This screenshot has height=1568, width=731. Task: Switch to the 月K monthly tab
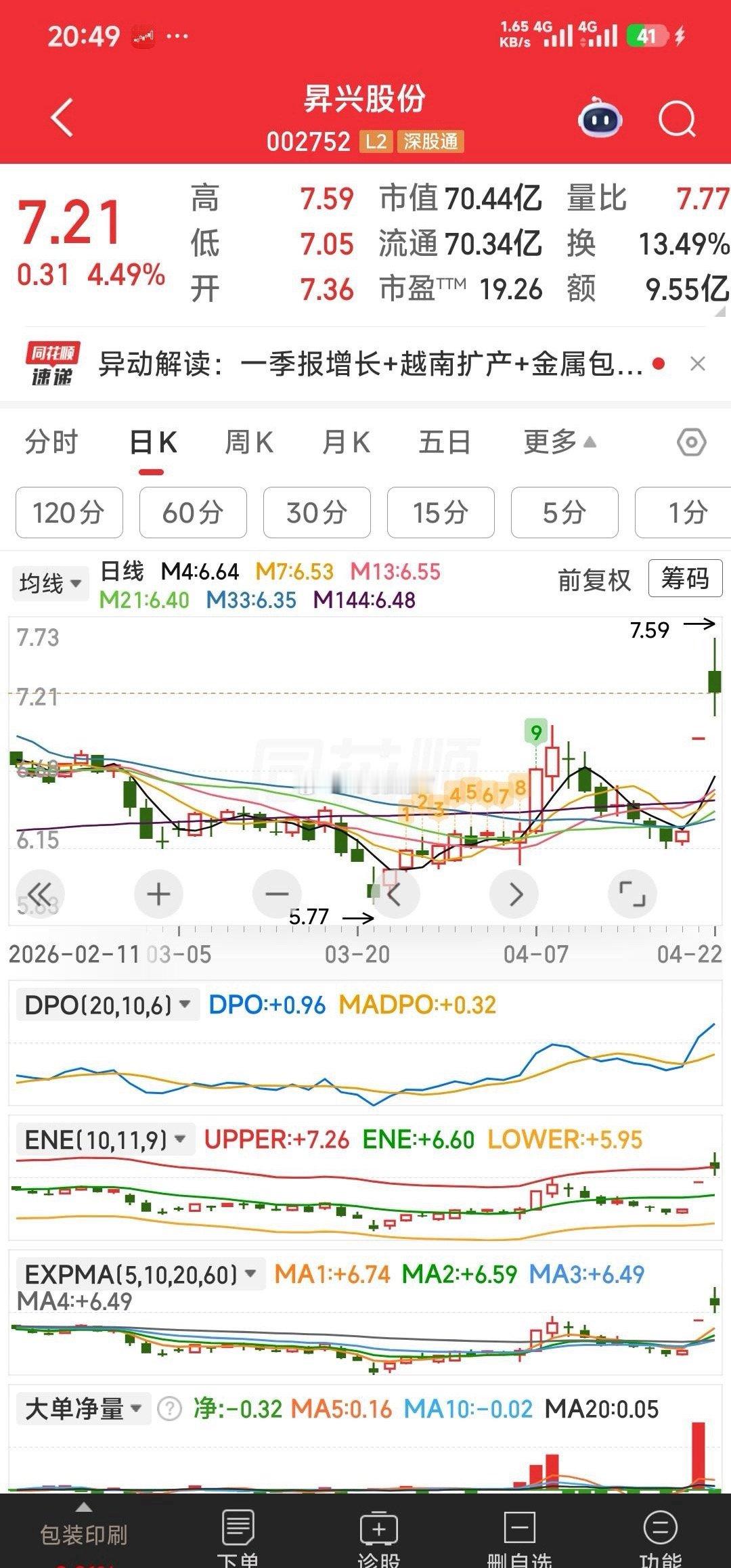pyautogui.click(x=346, y=443)
